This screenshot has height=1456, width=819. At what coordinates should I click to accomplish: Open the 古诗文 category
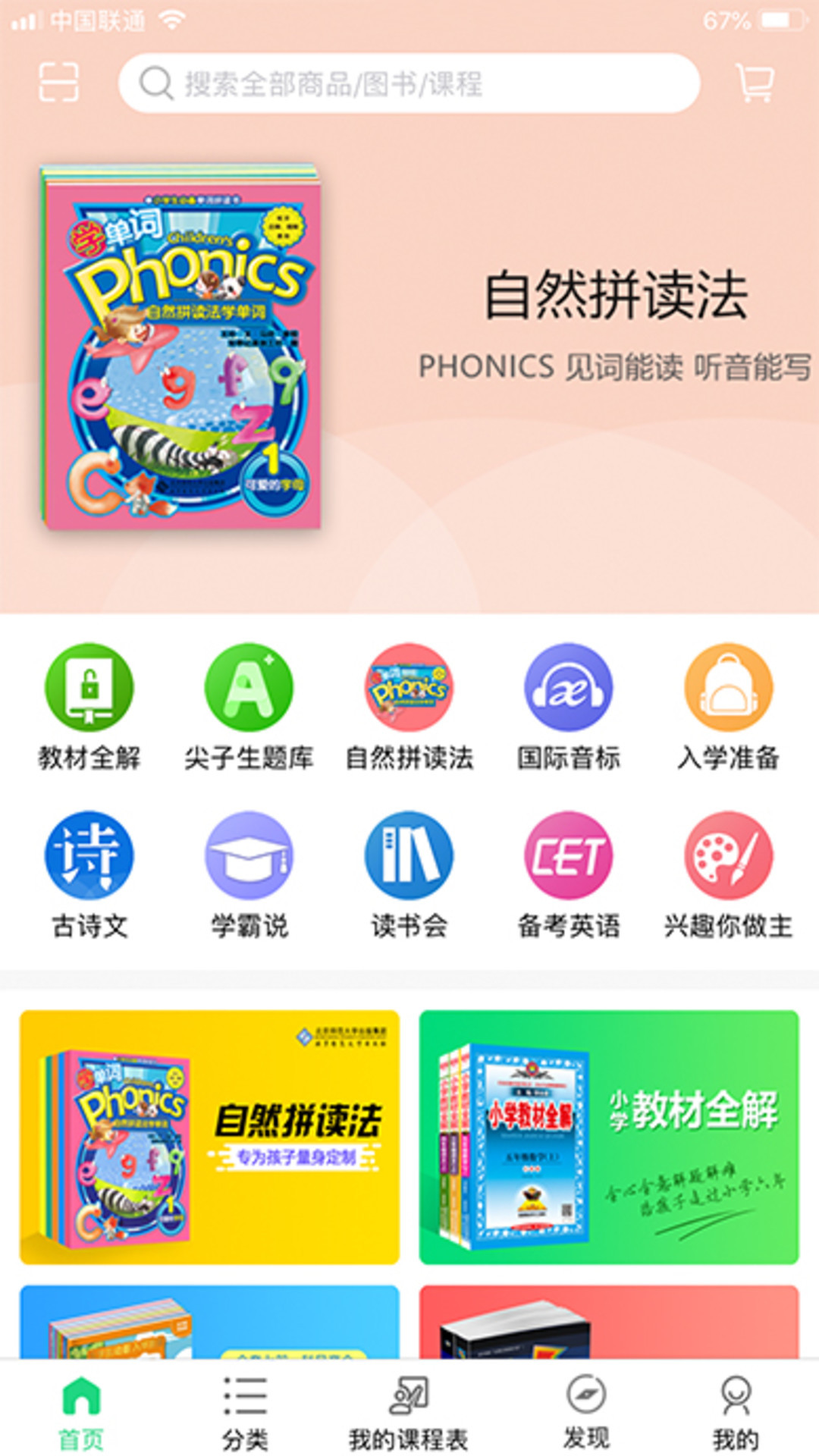pyautogui.click(x=89, y=874)
